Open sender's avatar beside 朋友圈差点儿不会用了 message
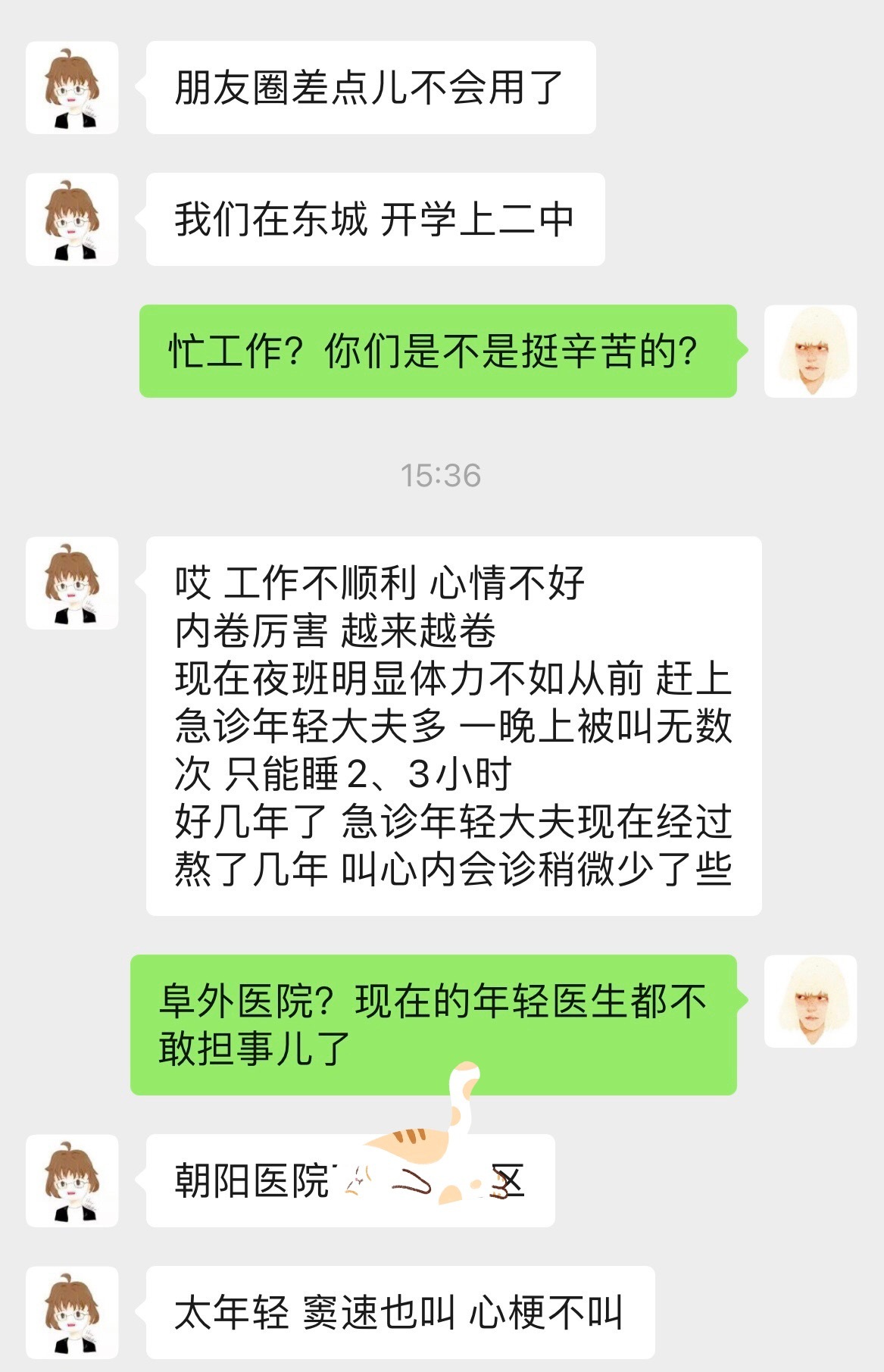The height and width of the screenshot is (1372, 884). (x=72, y=88)
